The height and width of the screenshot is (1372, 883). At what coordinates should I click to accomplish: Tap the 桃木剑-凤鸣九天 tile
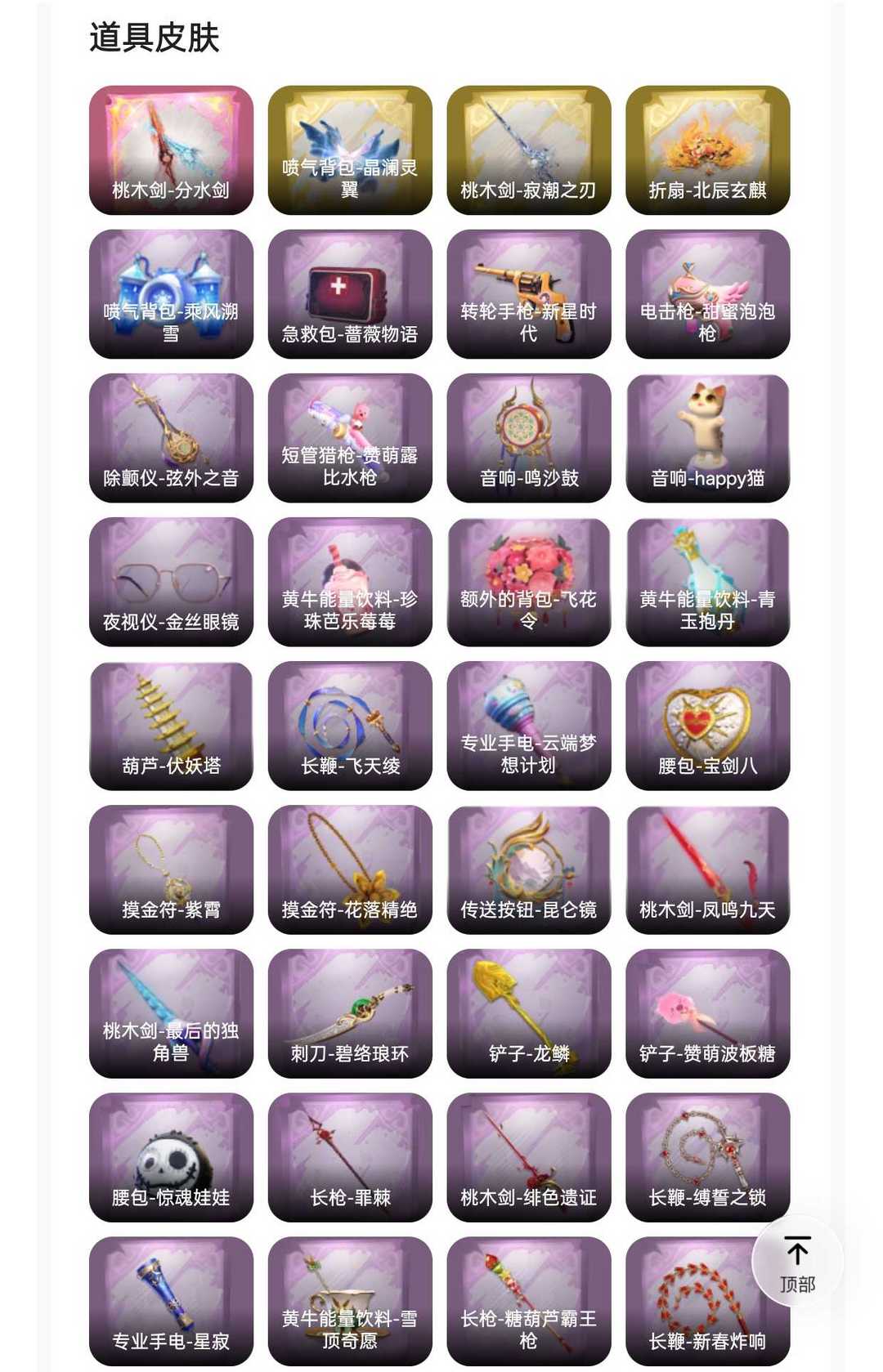(x=708, y=869)
